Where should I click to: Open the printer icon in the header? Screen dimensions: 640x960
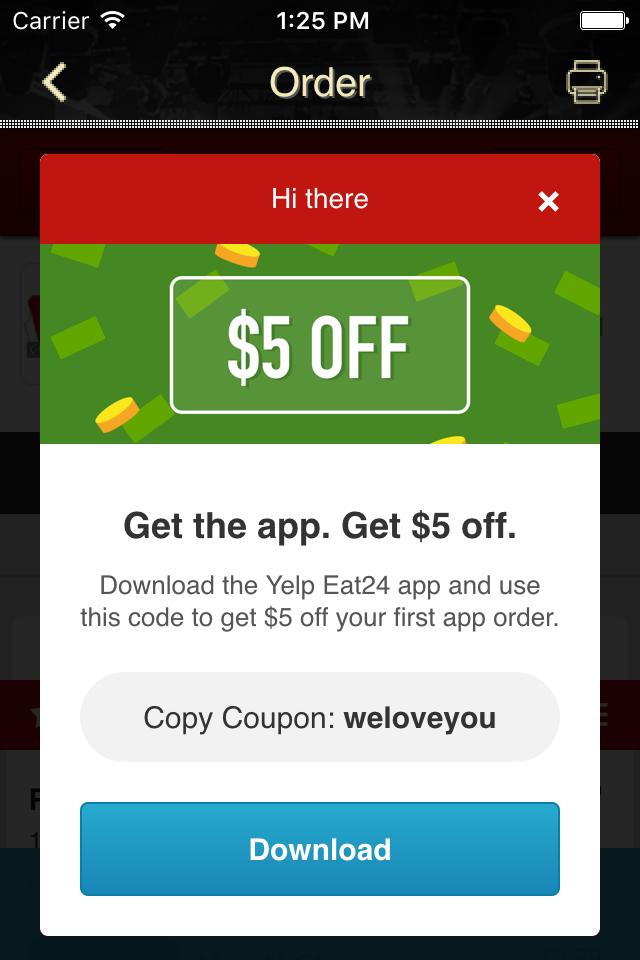click(x=587, y=82)
